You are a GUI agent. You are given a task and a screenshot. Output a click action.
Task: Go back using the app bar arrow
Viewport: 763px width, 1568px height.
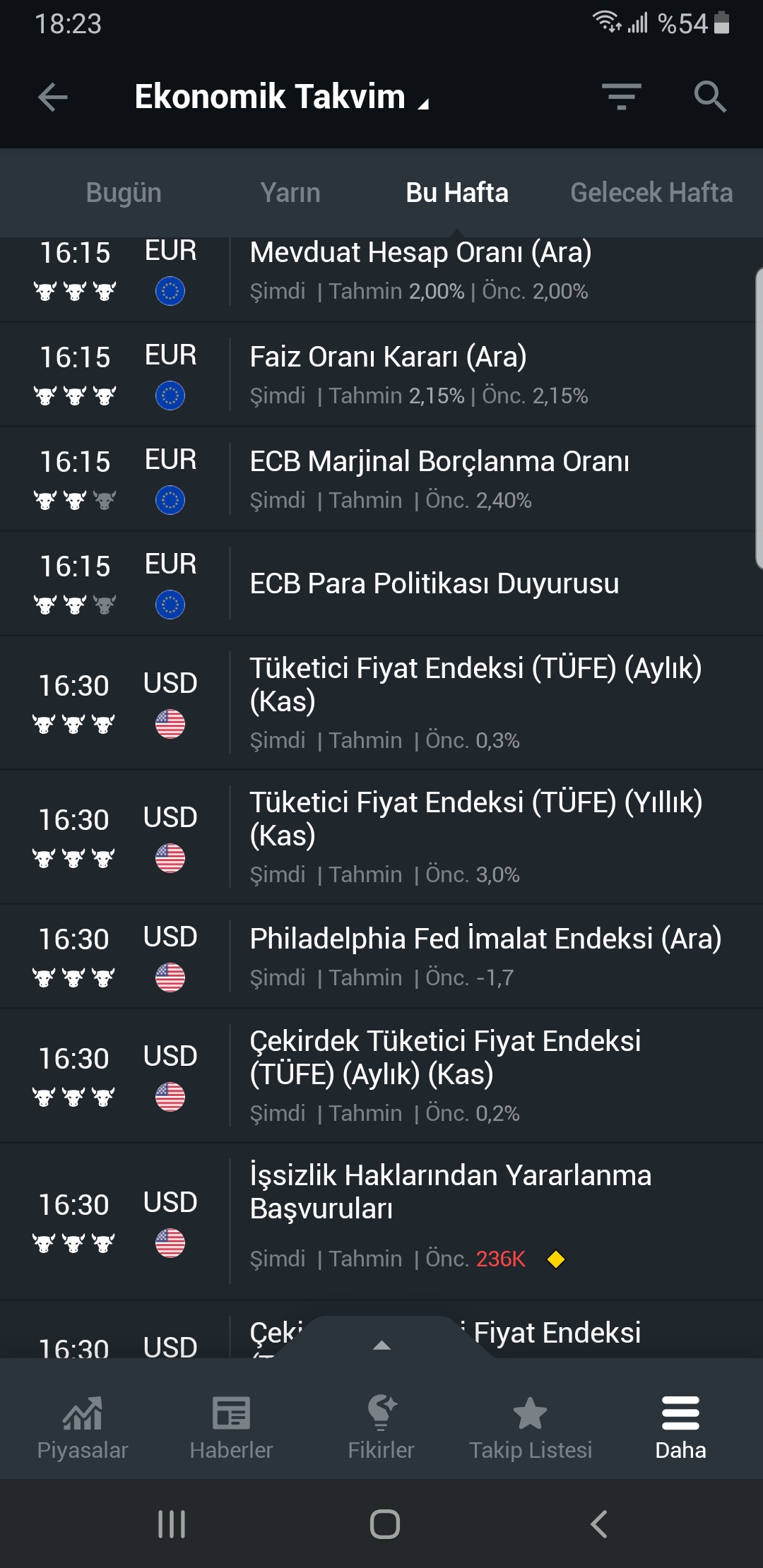[53, 97]
